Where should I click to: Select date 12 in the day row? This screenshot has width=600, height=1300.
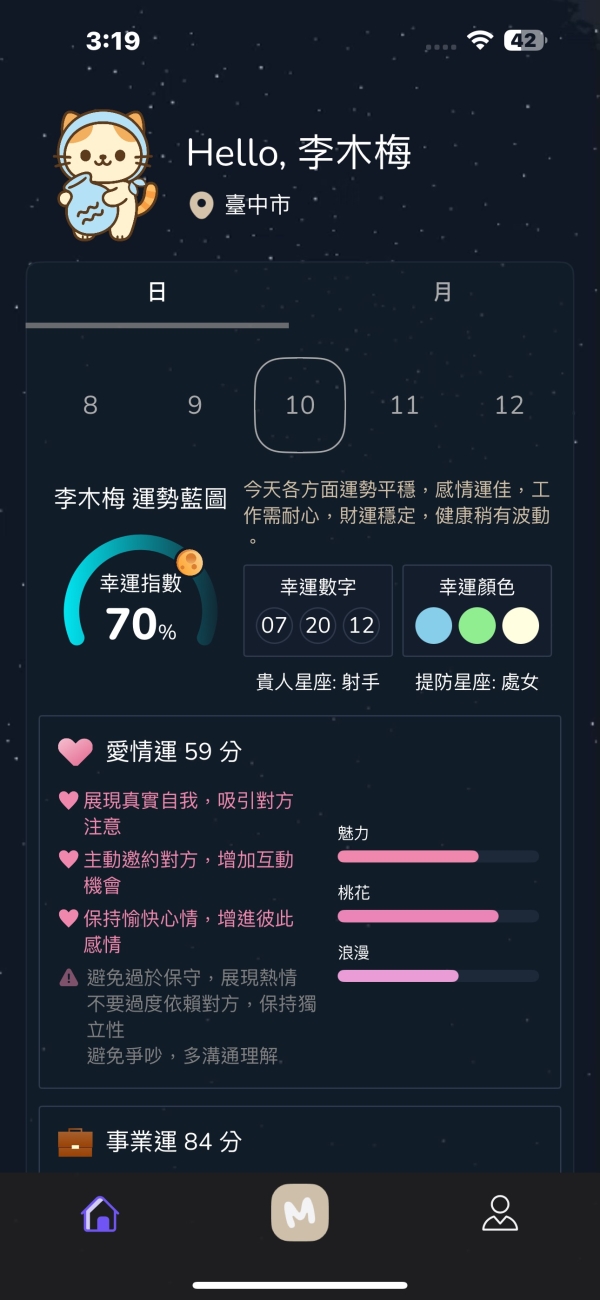(510, 405)
